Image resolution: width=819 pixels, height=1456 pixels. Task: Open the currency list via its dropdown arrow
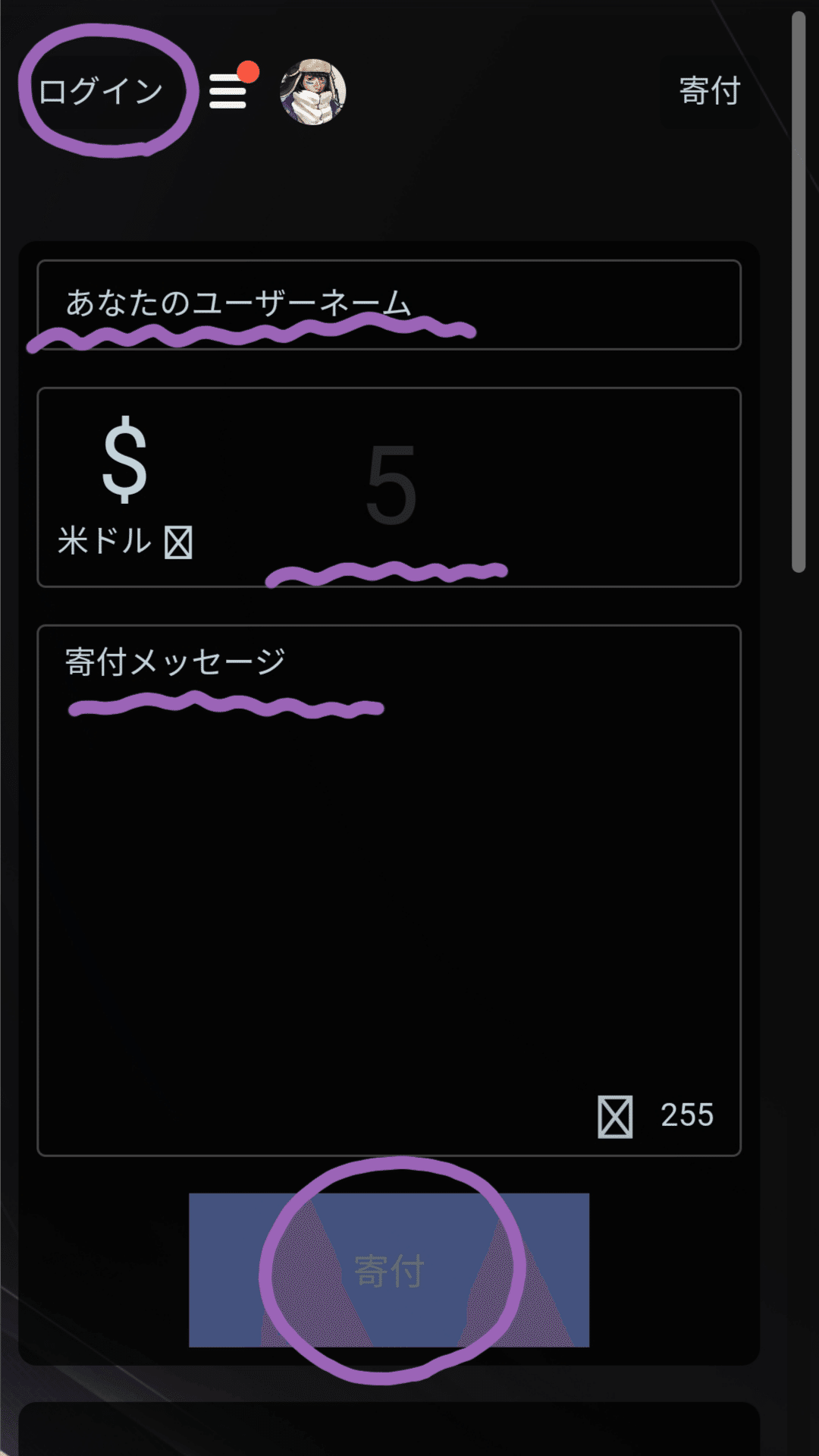tap(177, 540)
